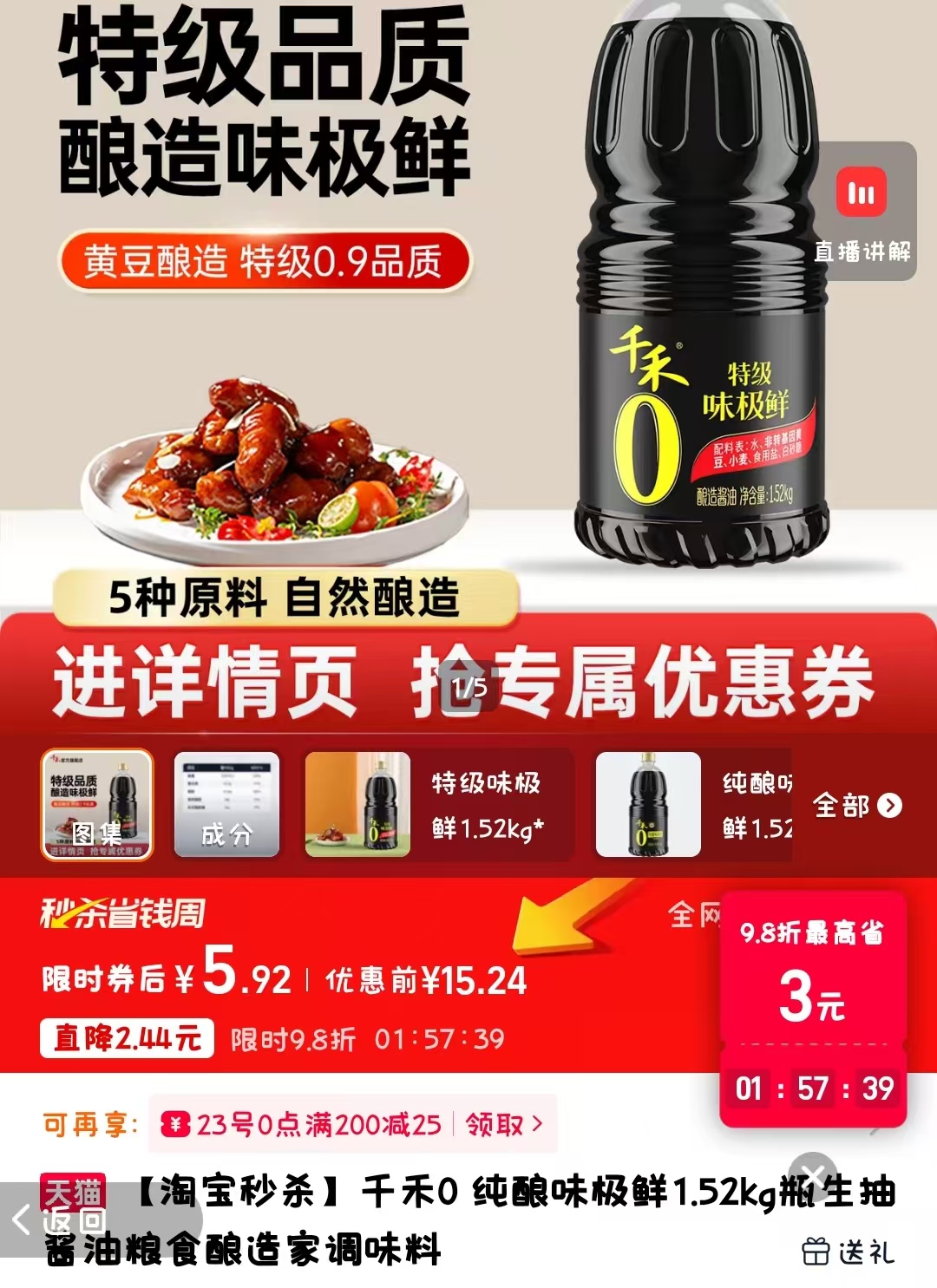Screen dimensions: 937x1288
Task: Go back with the 返回 button
Action: 61,1219
